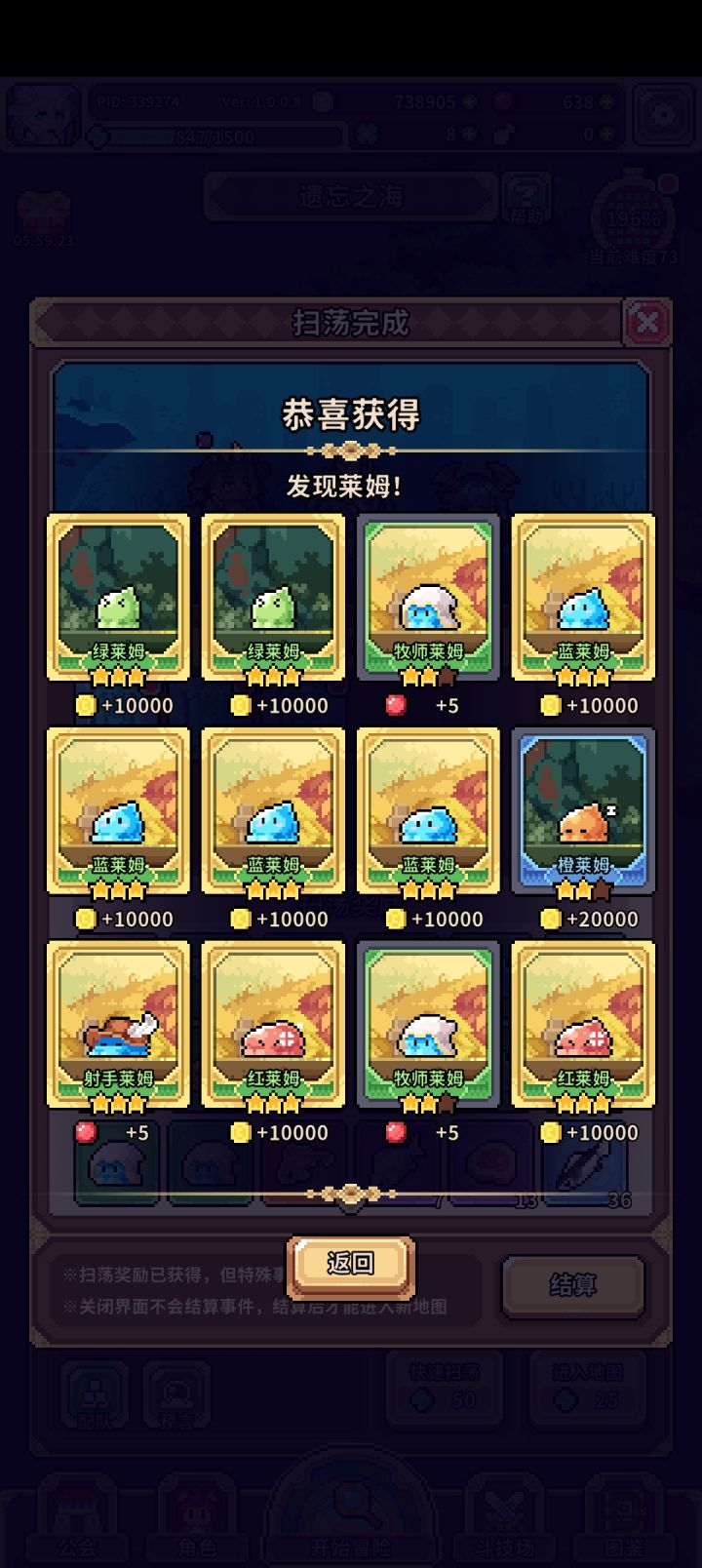Image resolution: width=702 pixels, height=1568 pixels.
Task: Click the player avatar portrait
Action: (47, 113)
